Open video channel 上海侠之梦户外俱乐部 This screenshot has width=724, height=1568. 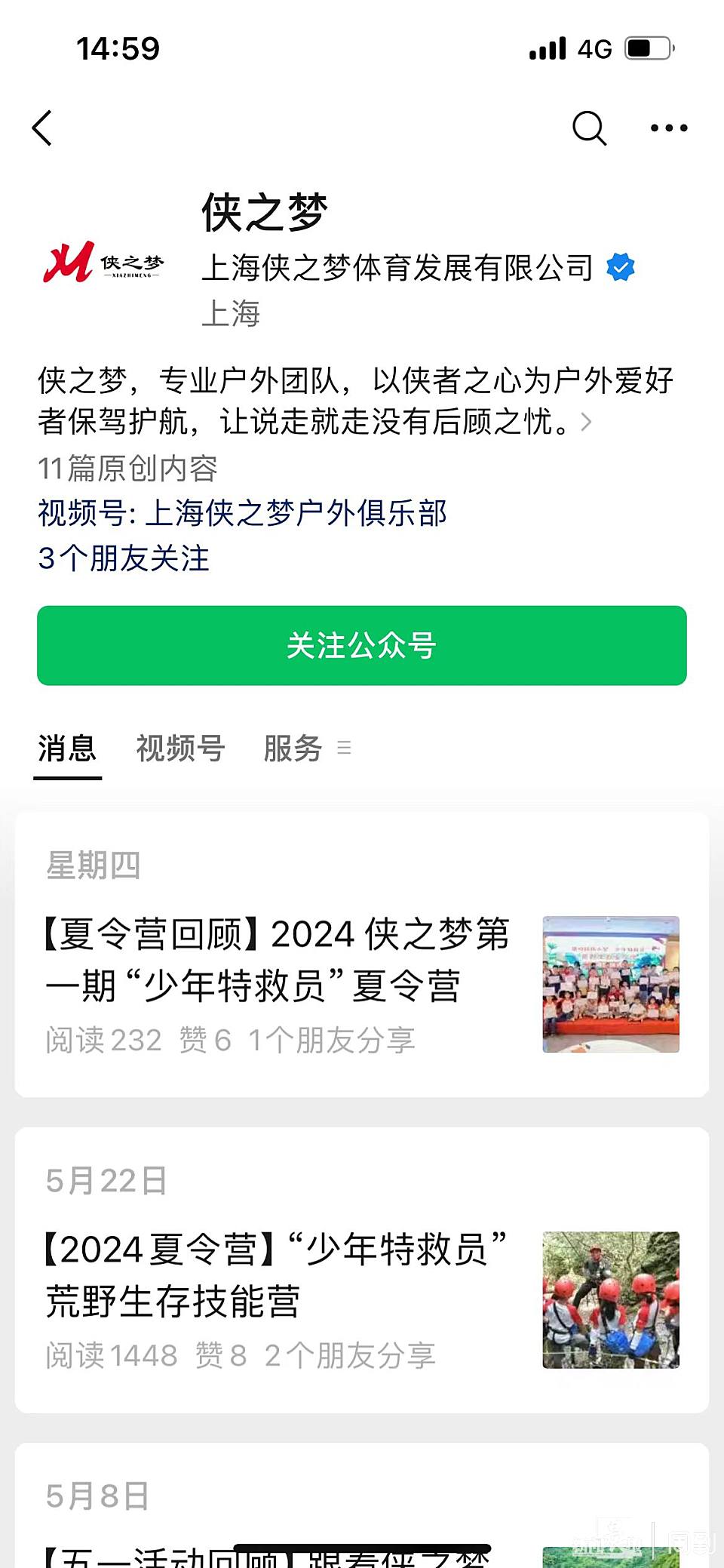[242, 513]
